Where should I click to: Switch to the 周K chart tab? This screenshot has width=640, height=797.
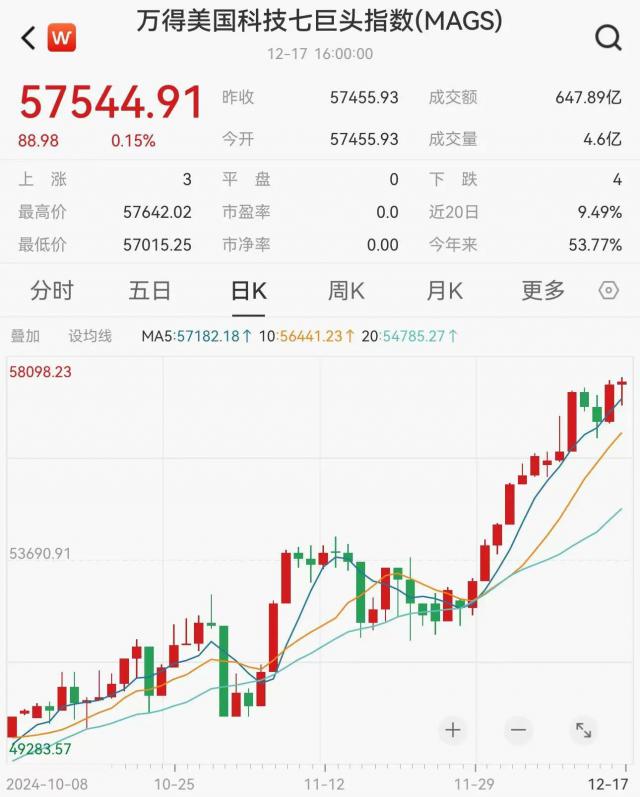tap(346, 291)
